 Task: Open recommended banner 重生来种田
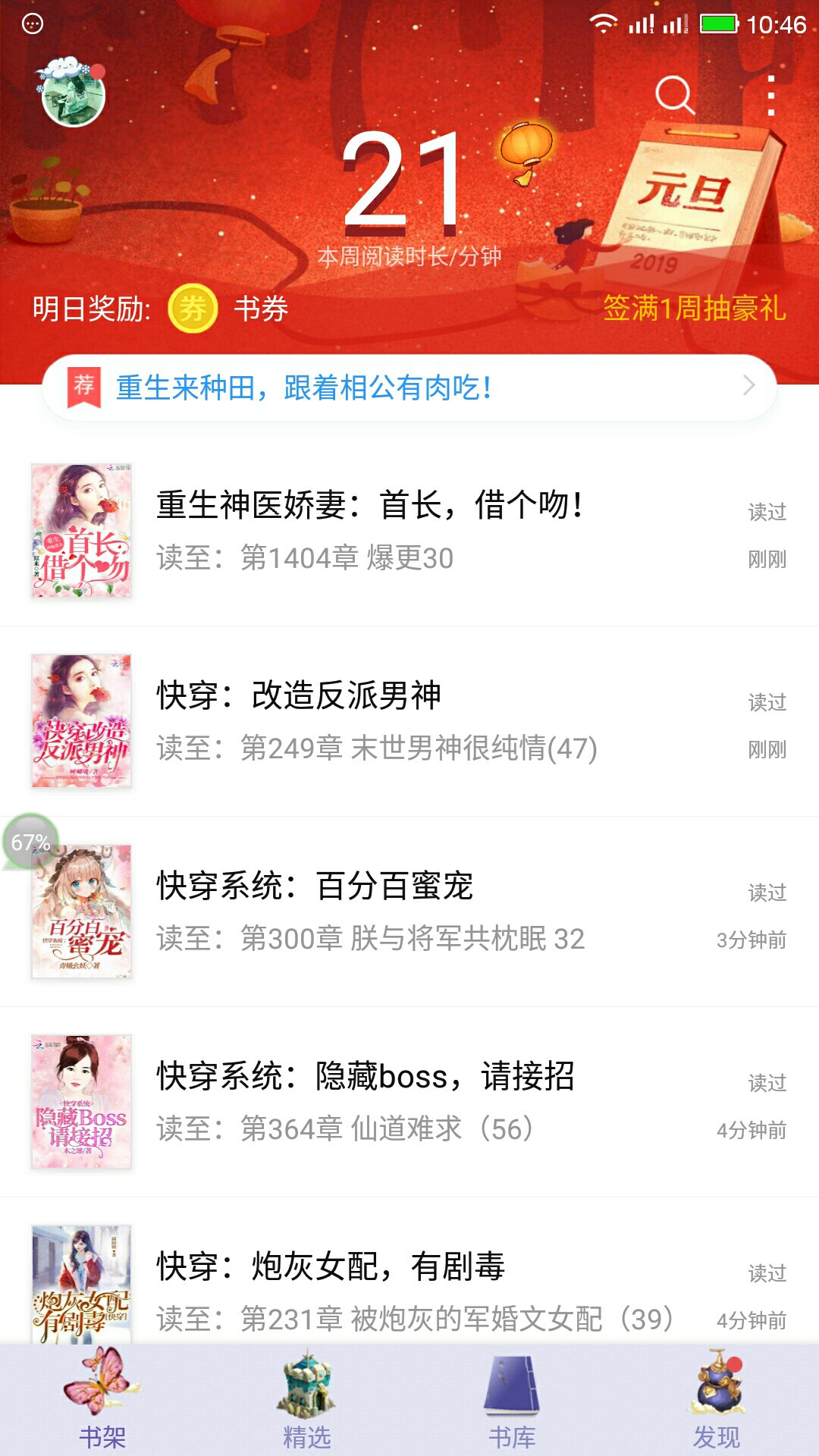click(409, 388)
